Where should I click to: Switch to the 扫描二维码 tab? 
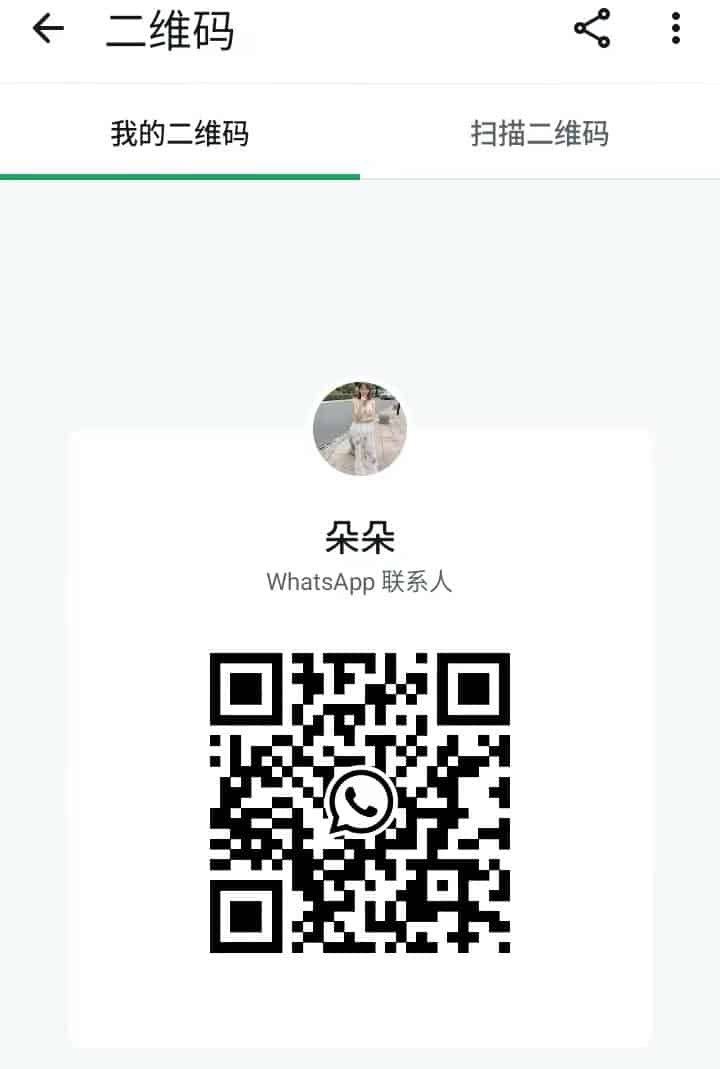540,134
